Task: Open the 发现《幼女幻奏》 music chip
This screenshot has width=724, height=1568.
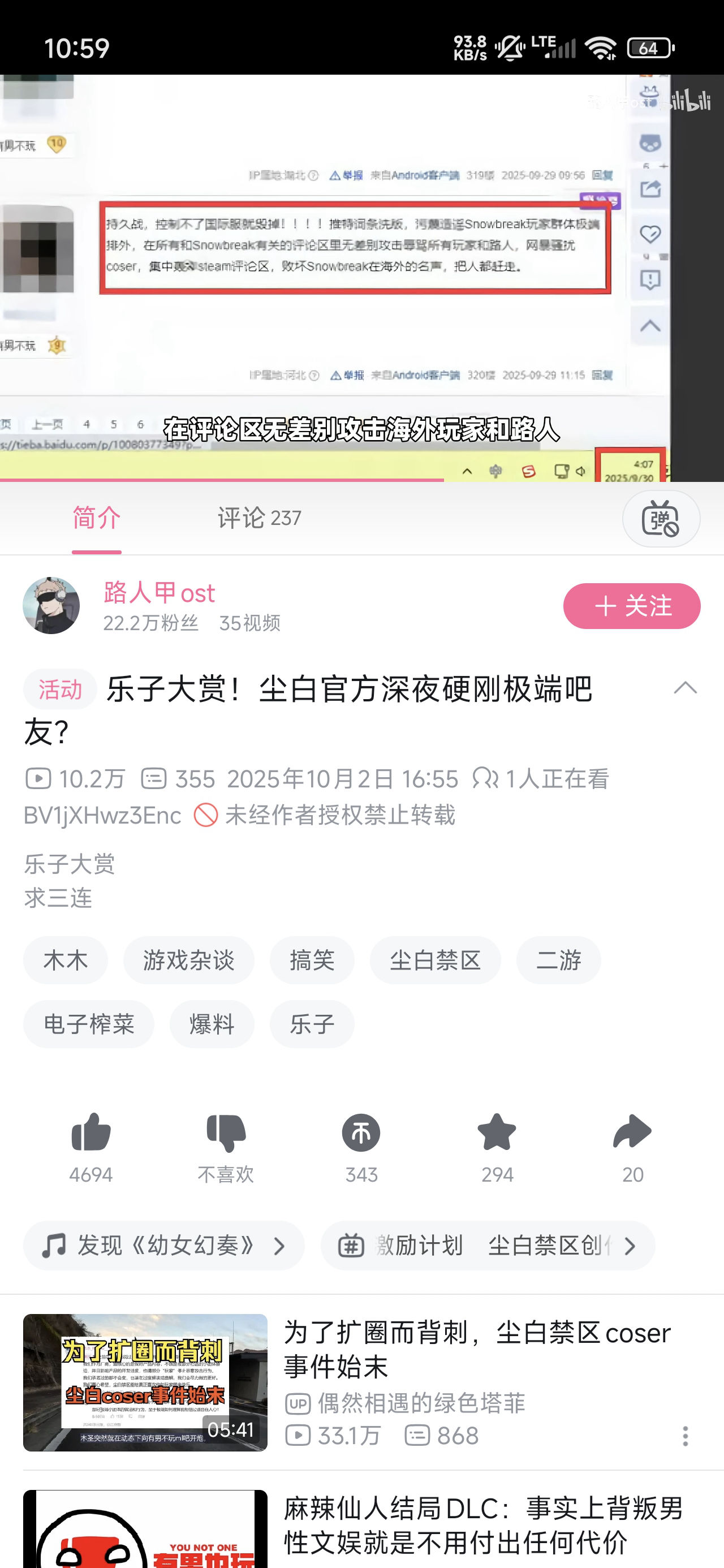Action: point(163,1246)
